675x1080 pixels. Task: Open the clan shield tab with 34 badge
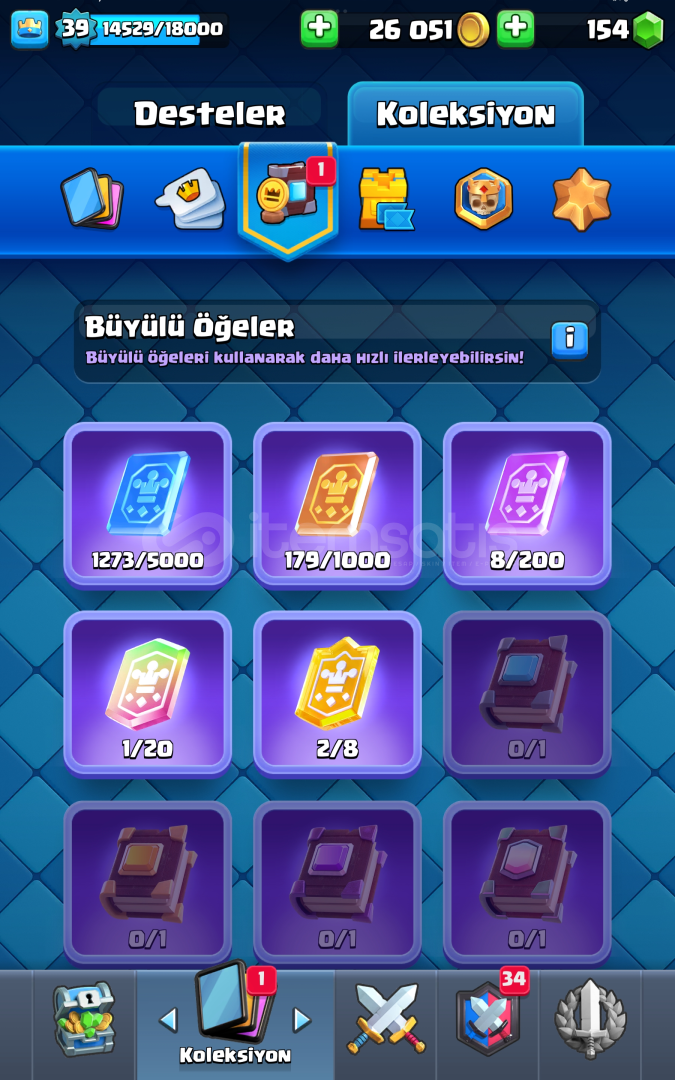[488, 1020]
